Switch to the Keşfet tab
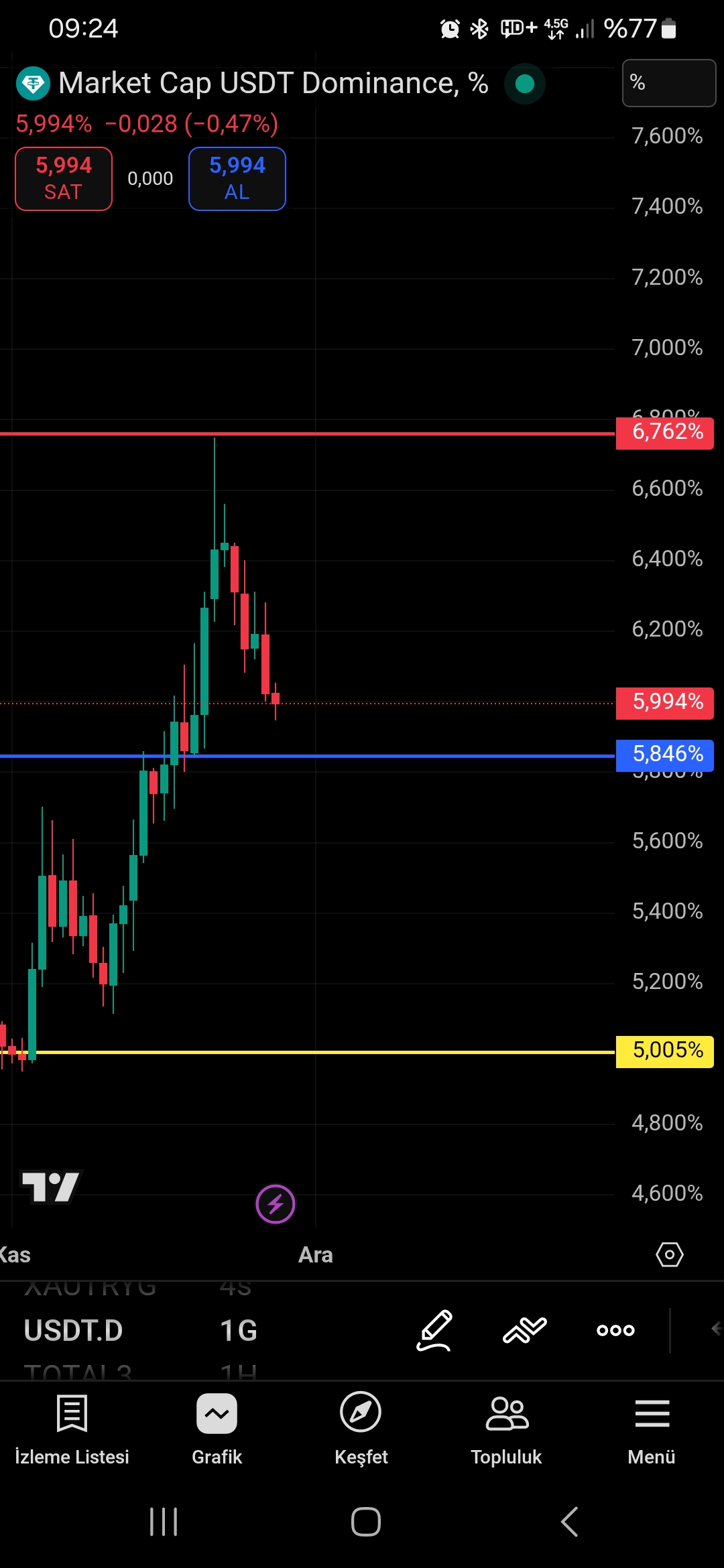Viewport: 724px width, 1568px height. 361,1429
